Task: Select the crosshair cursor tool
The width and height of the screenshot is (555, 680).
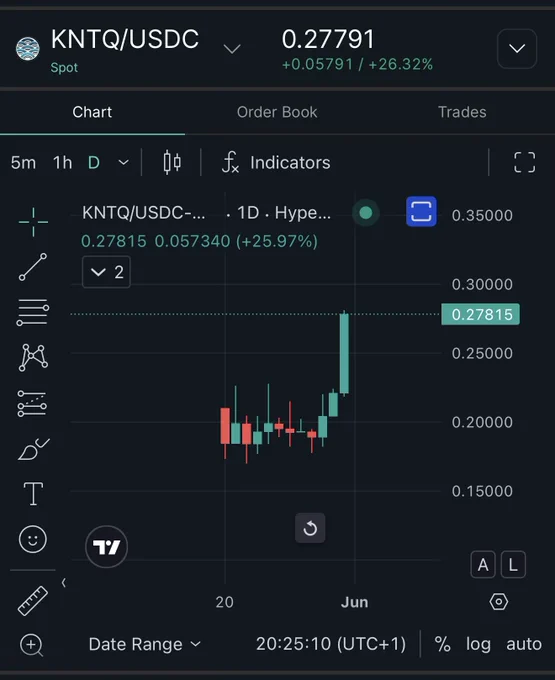Action: pyautogui.click(x=33, y=222)
